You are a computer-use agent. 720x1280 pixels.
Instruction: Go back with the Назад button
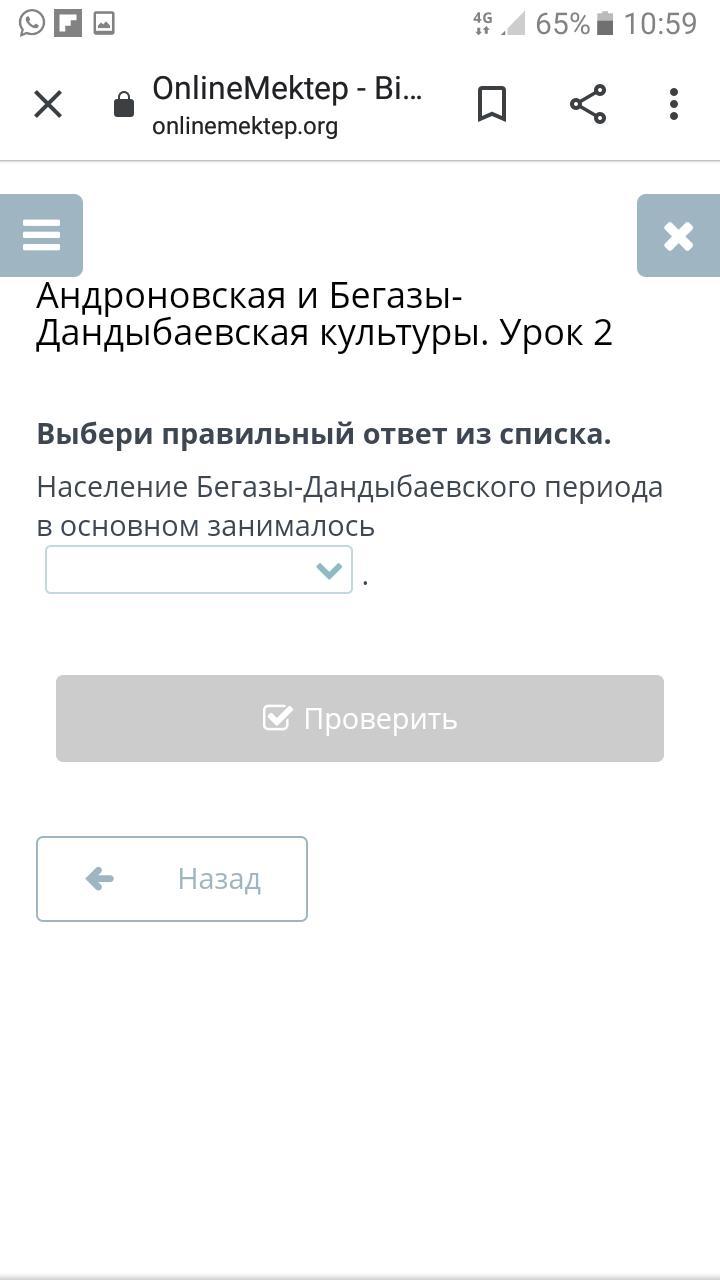[172, 879]
